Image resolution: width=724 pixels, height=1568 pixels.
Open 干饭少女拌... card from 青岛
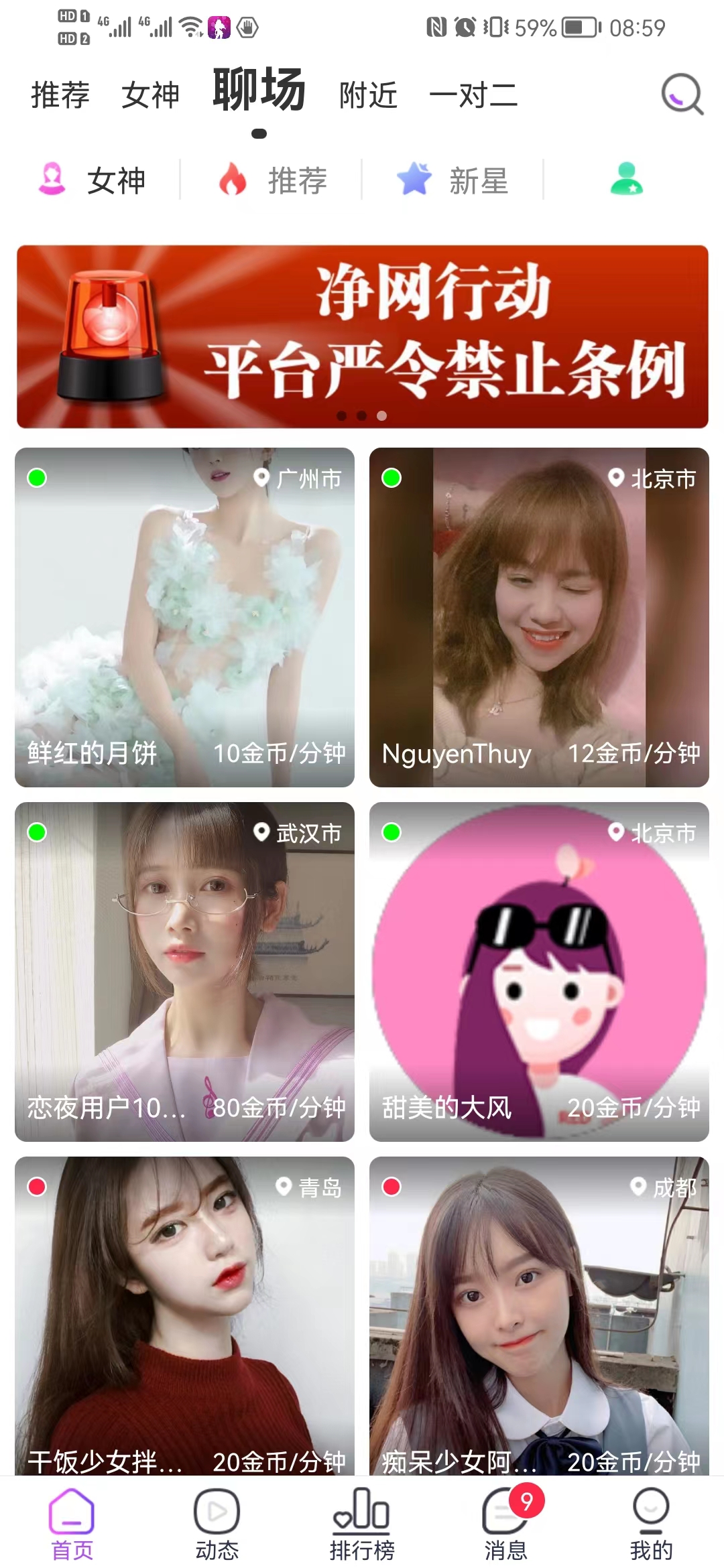[x=184, y=1313]
